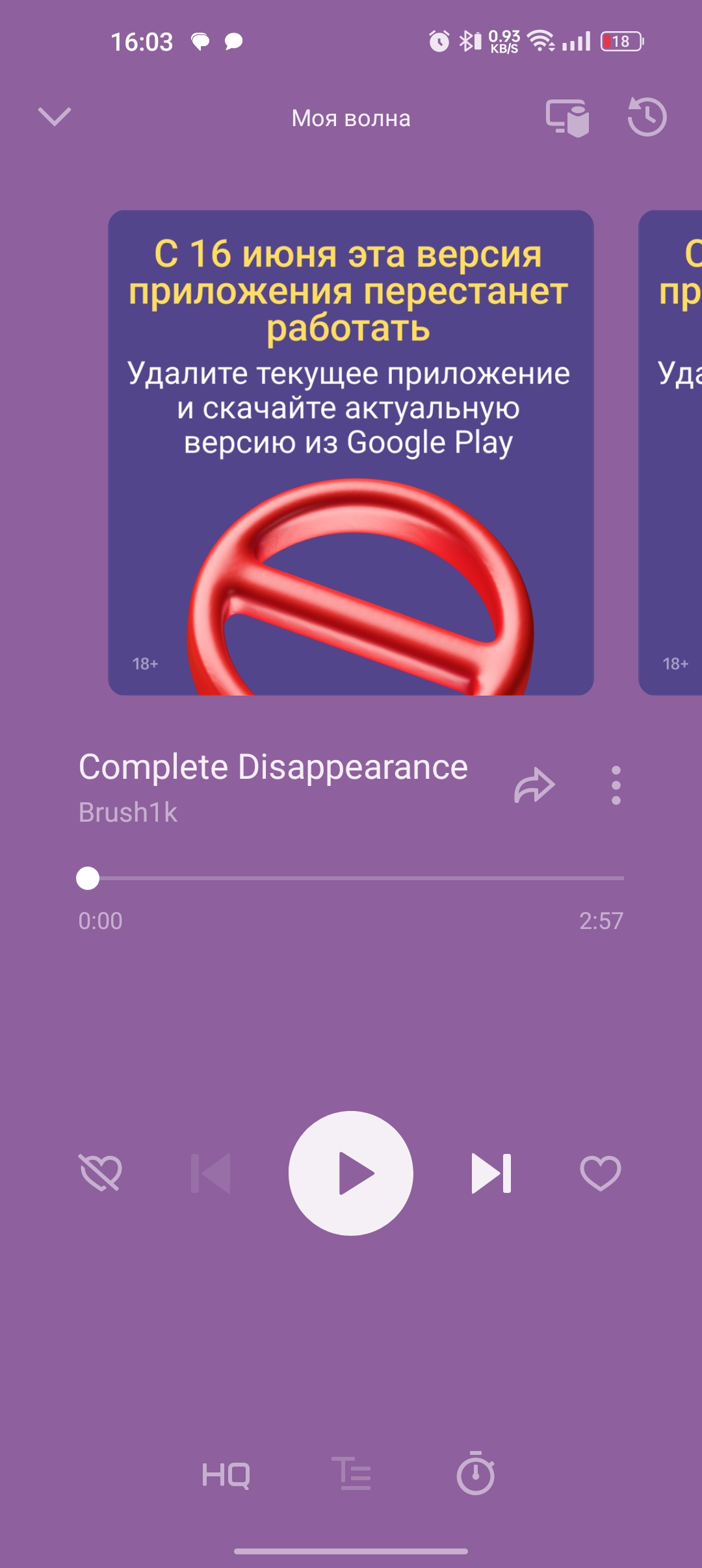Open the three-dot track options menu
702x1568 pixels.
pyautogui.click(x=616, y=785)
